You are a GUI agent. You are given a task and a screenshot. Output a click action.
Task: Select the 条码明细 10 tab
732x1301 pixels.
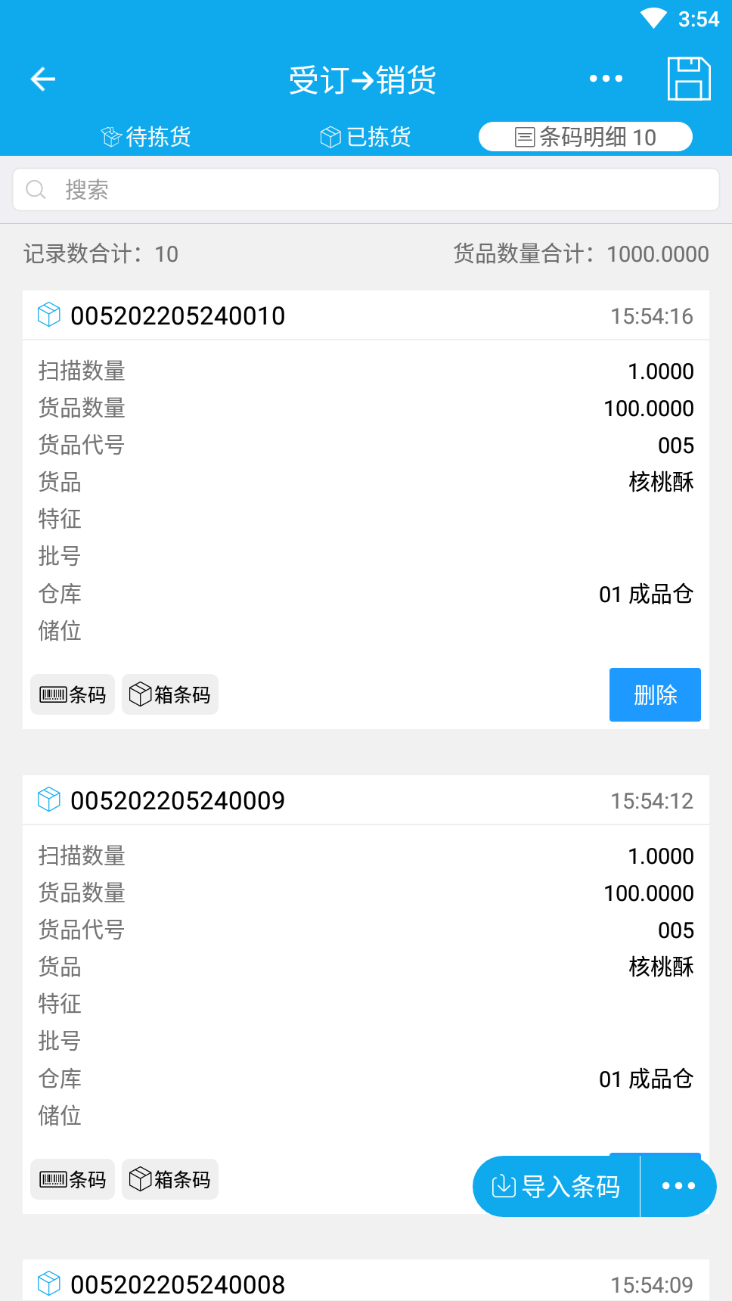586,137
